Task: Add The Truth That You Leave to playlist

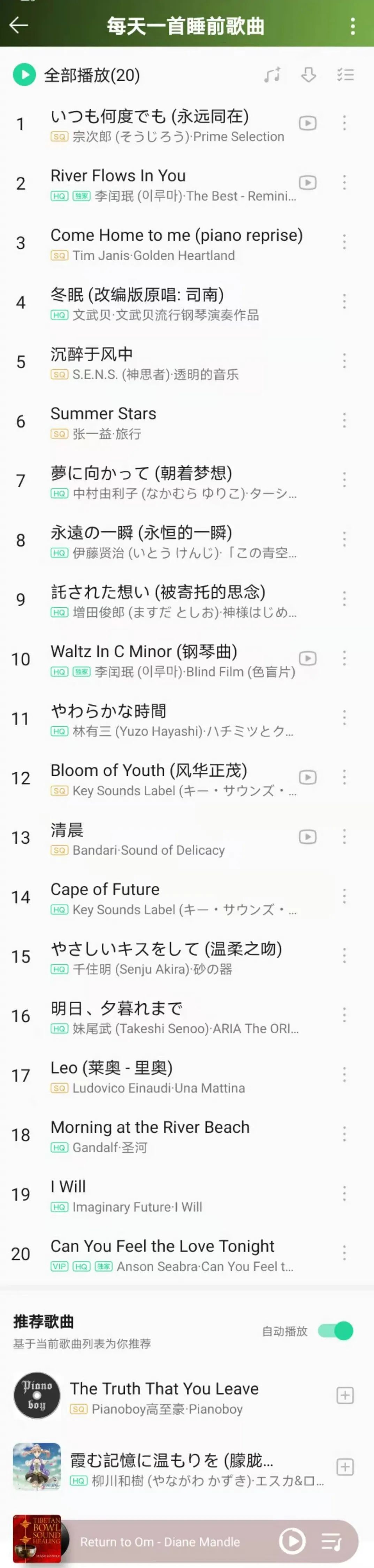Action: pyautogui.click(x=345, y=1395)
